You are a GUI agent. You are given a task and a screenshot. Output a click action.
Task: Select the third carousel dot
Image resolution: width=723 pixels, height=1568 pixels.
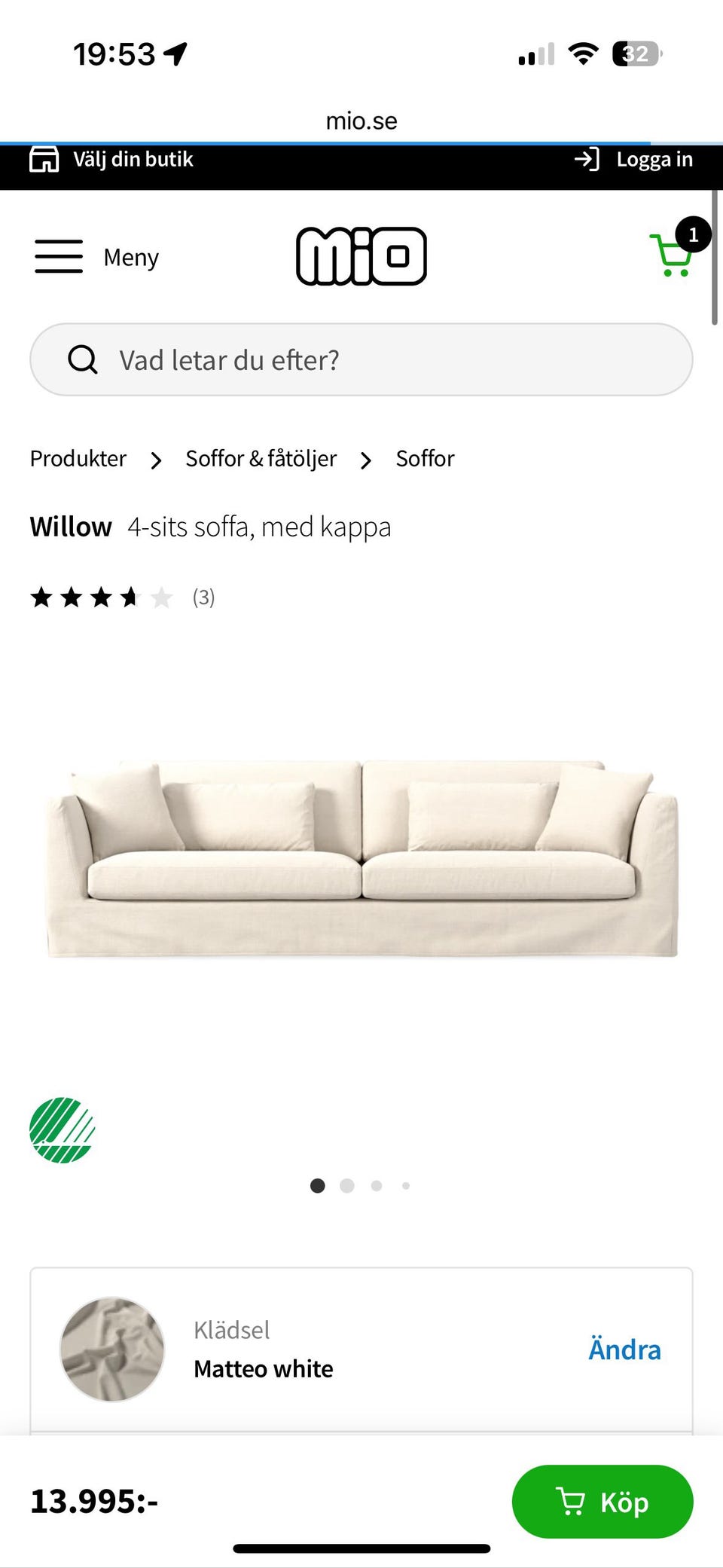click(377, 1185)
